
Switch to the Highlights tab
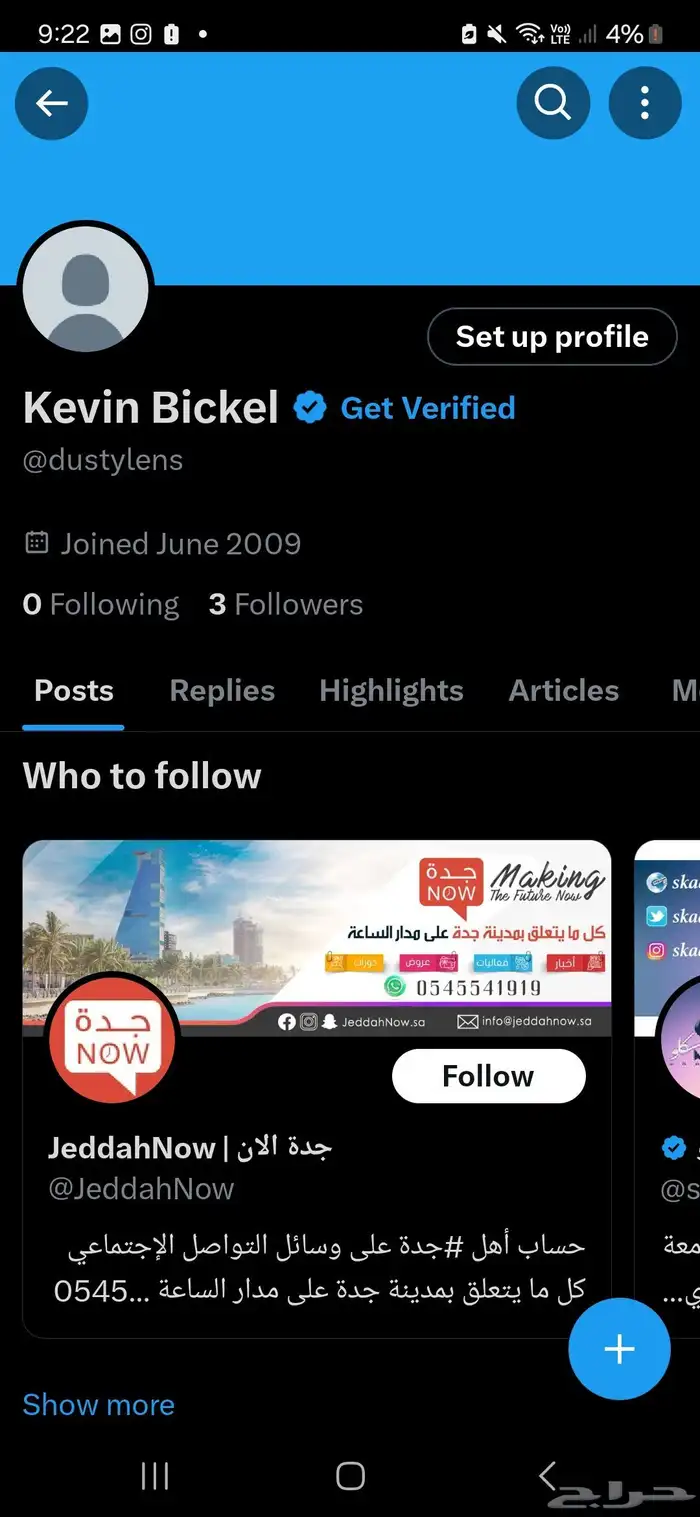[x=391, y=691]
